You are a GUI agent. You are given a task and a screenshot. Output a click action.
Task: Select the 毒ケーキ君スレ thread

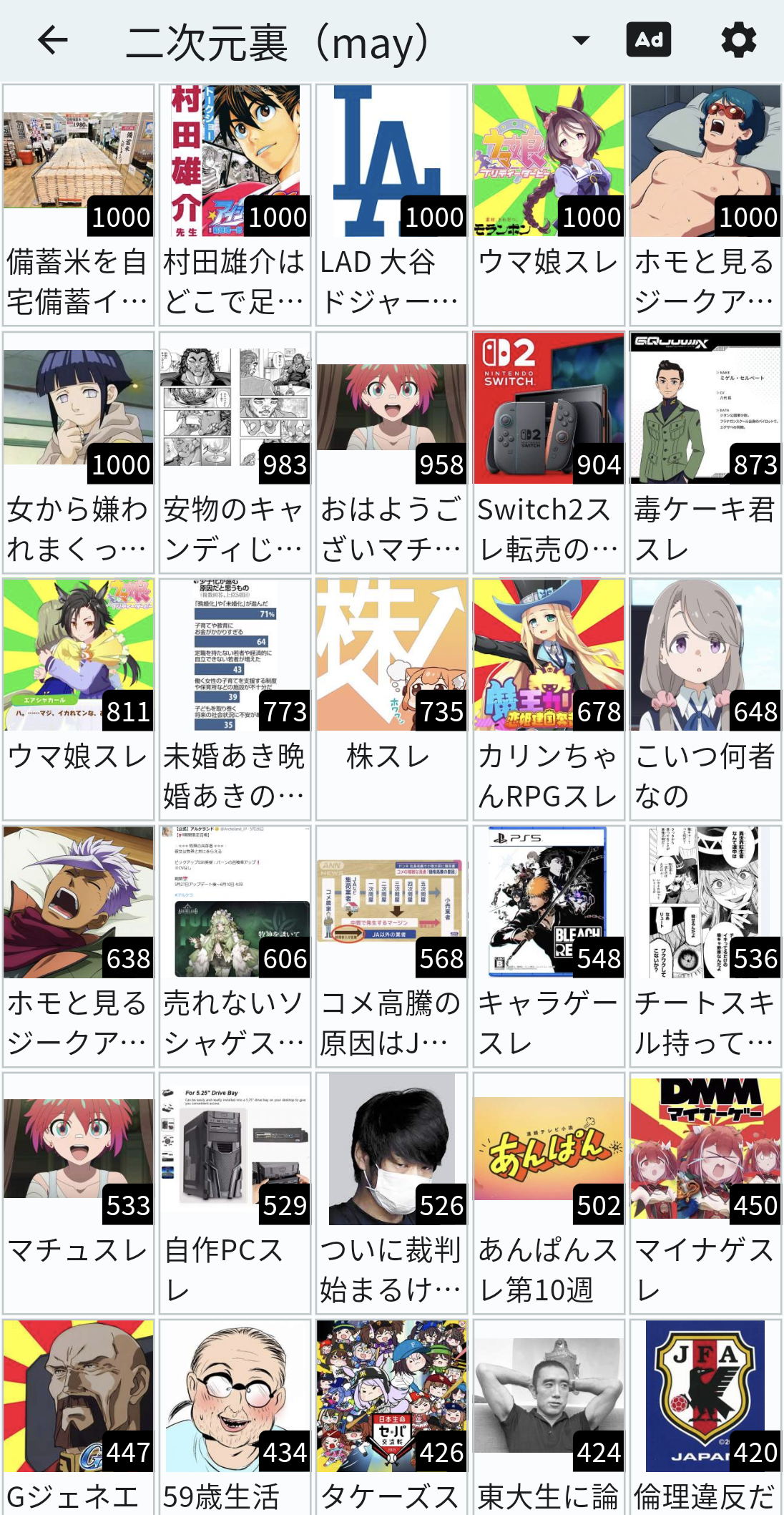tap(705, 451)
